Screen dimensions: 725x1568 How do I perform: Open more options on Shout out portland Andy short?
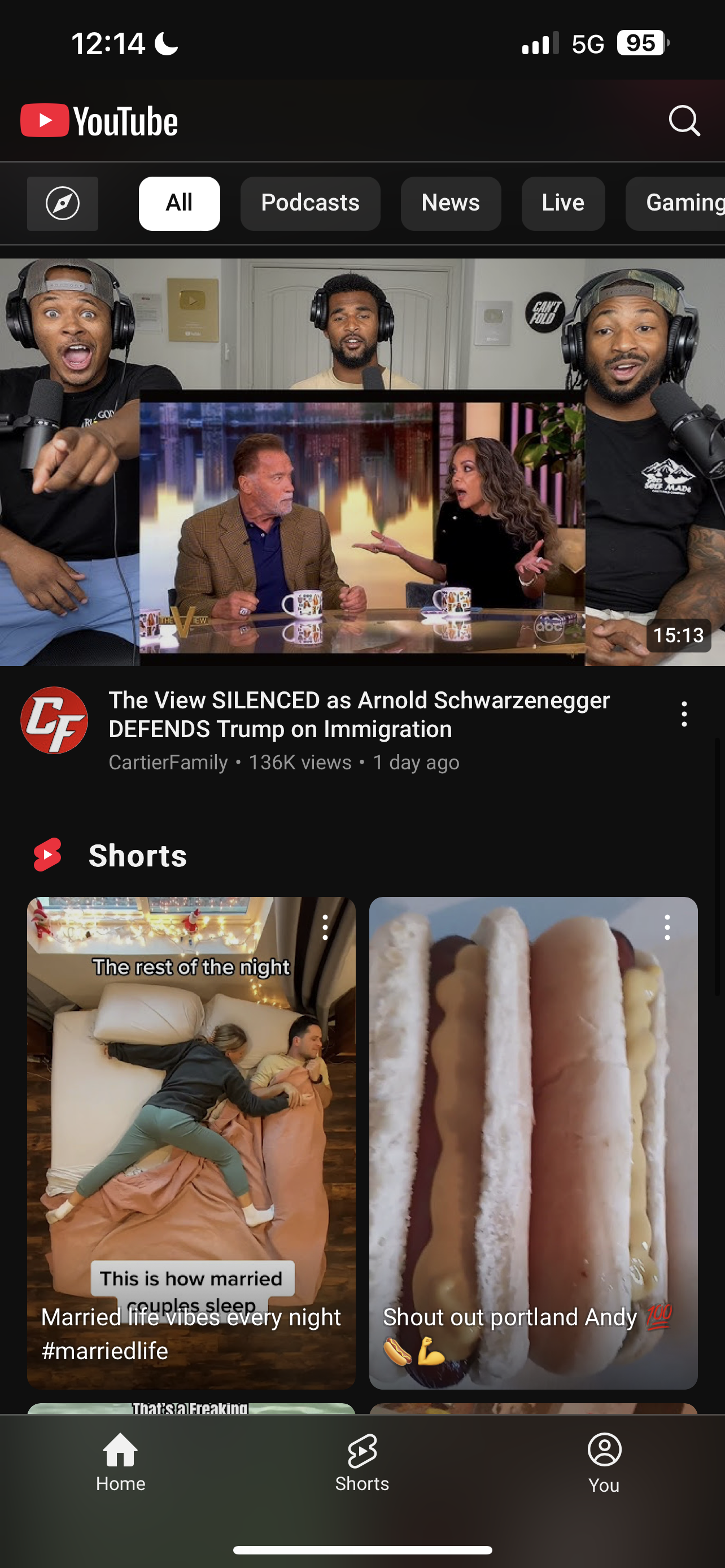[x=667, y=927]
